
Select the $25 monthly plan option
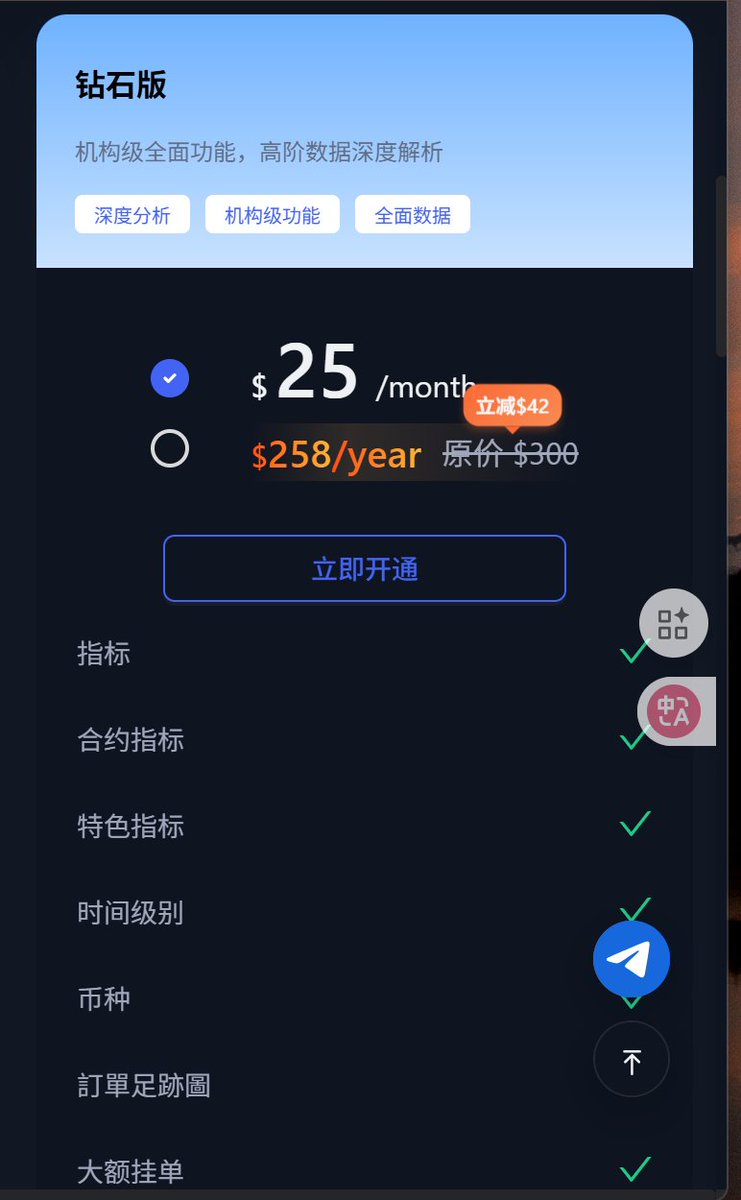[x=170, y=378]
